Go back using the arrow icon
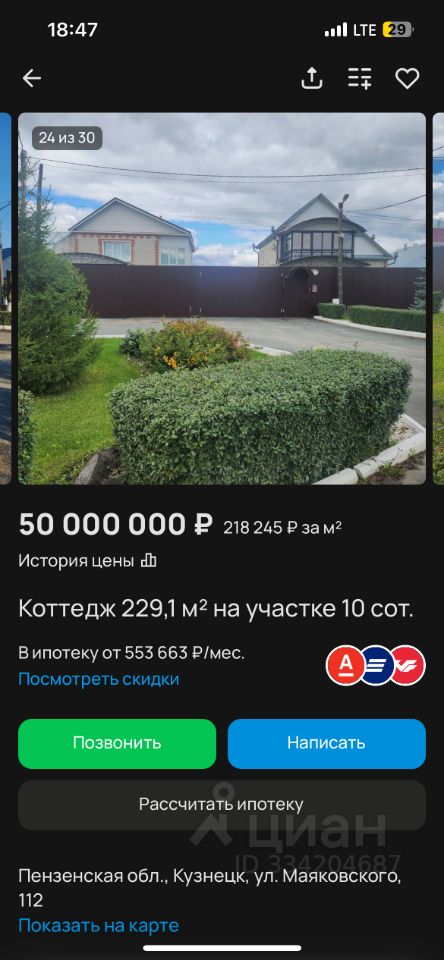 tap(32, 78)
